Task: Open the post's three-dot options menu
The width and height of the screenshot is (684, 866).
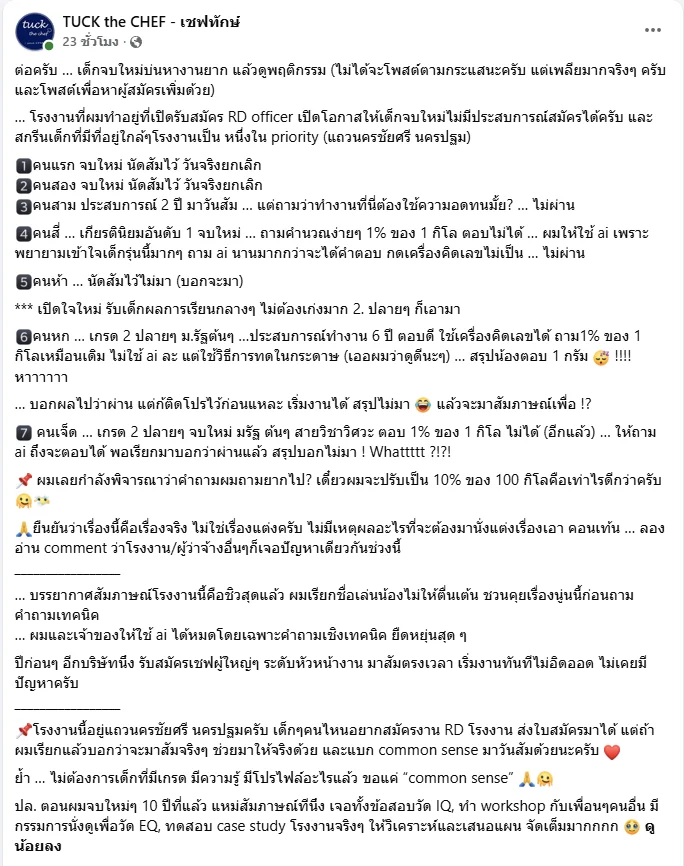Action: (x=653, y=30)
